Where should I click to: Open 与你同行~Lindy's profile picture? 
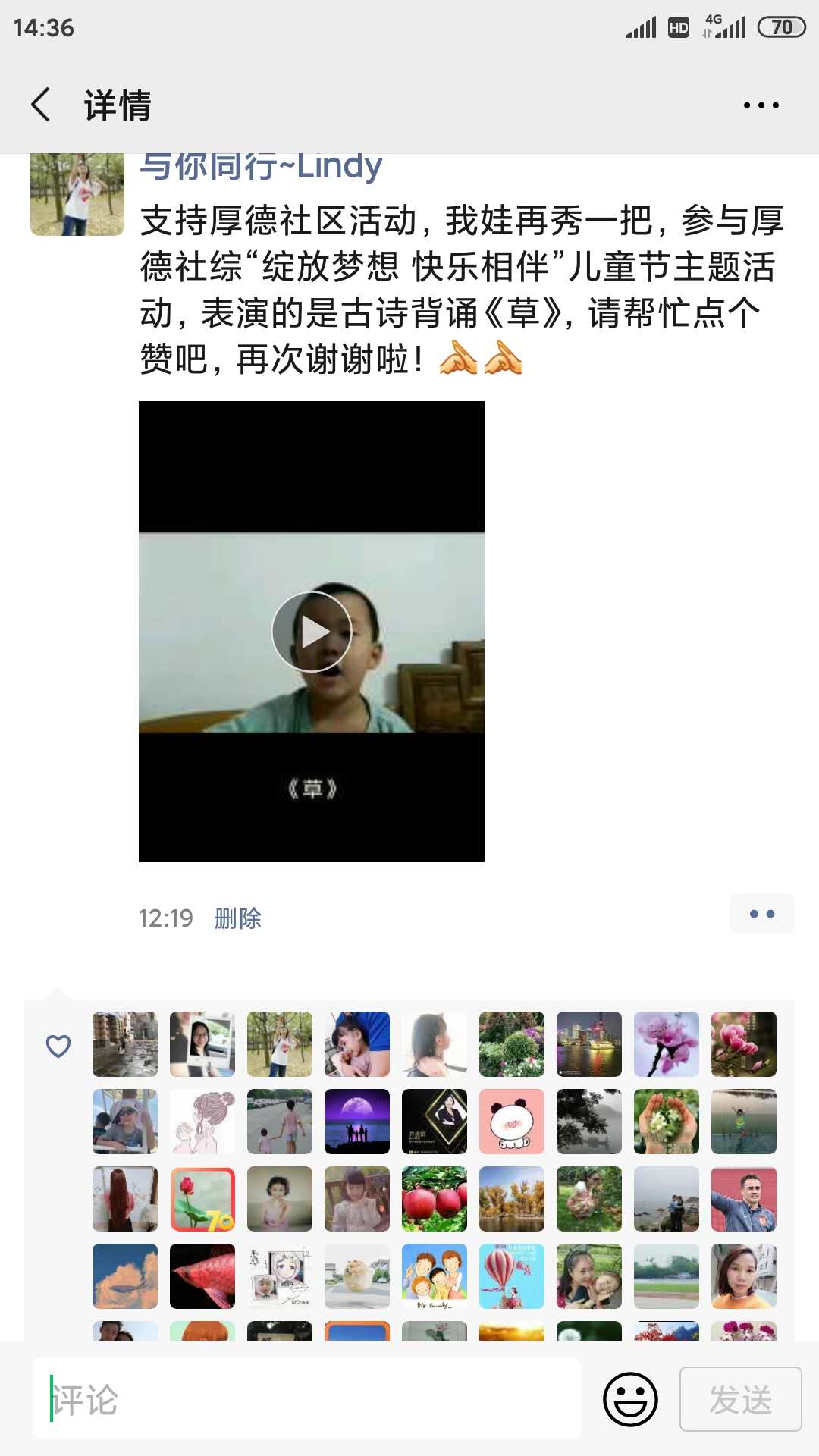[77, 194]
